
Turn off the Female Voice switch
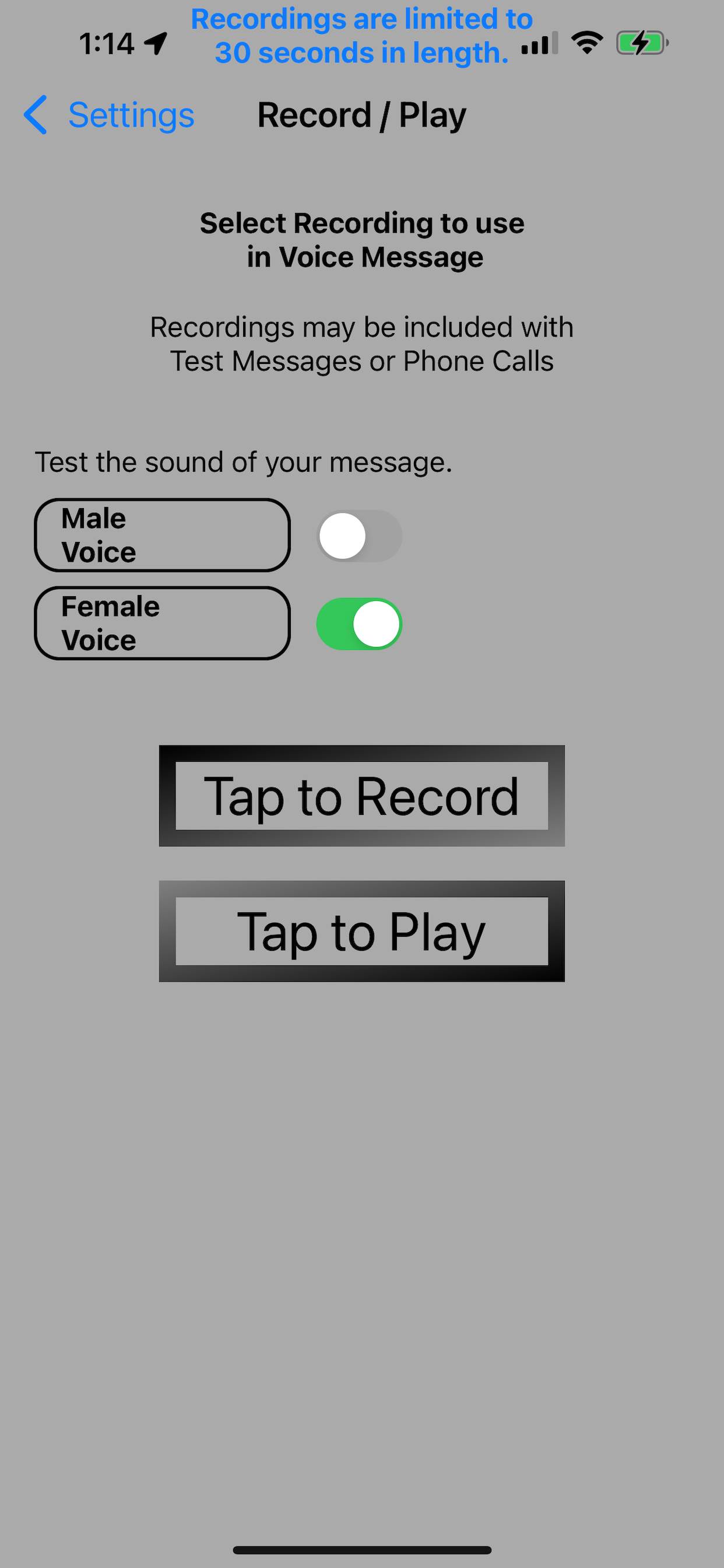coord(359,624)
